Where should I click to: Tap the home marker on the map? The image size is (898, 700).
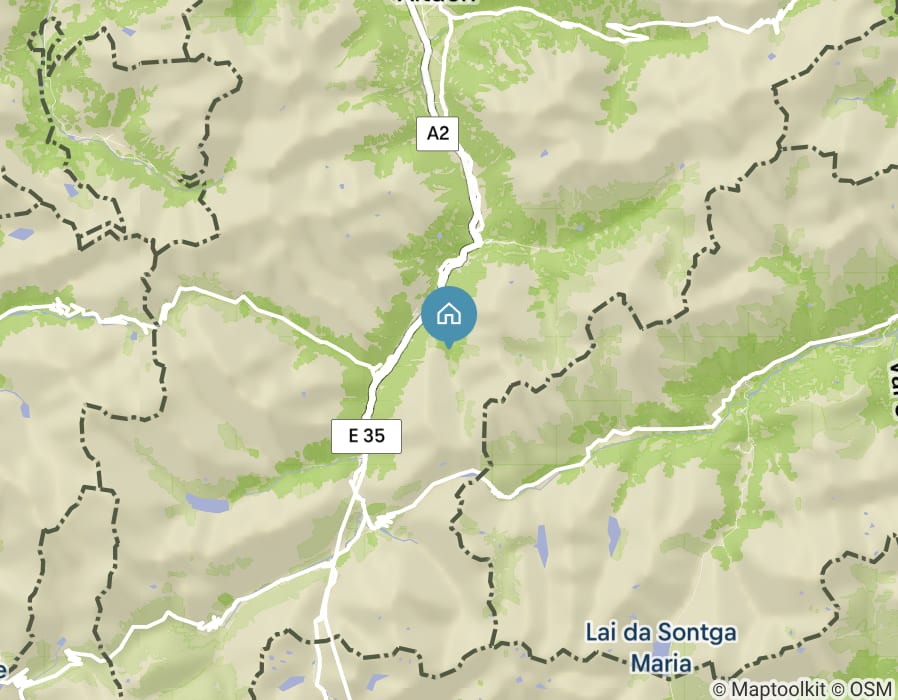(449, 315)
